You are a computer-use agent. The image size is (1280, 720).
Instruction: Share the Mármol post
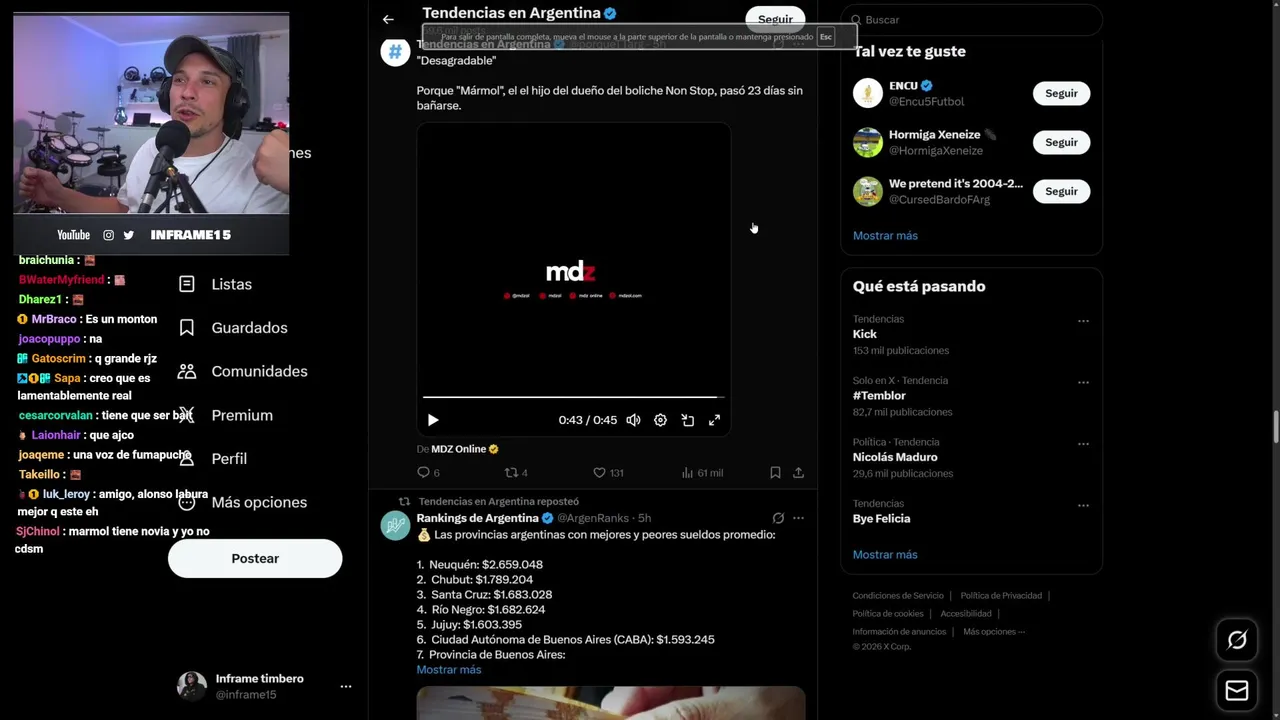tap(798, 472)
